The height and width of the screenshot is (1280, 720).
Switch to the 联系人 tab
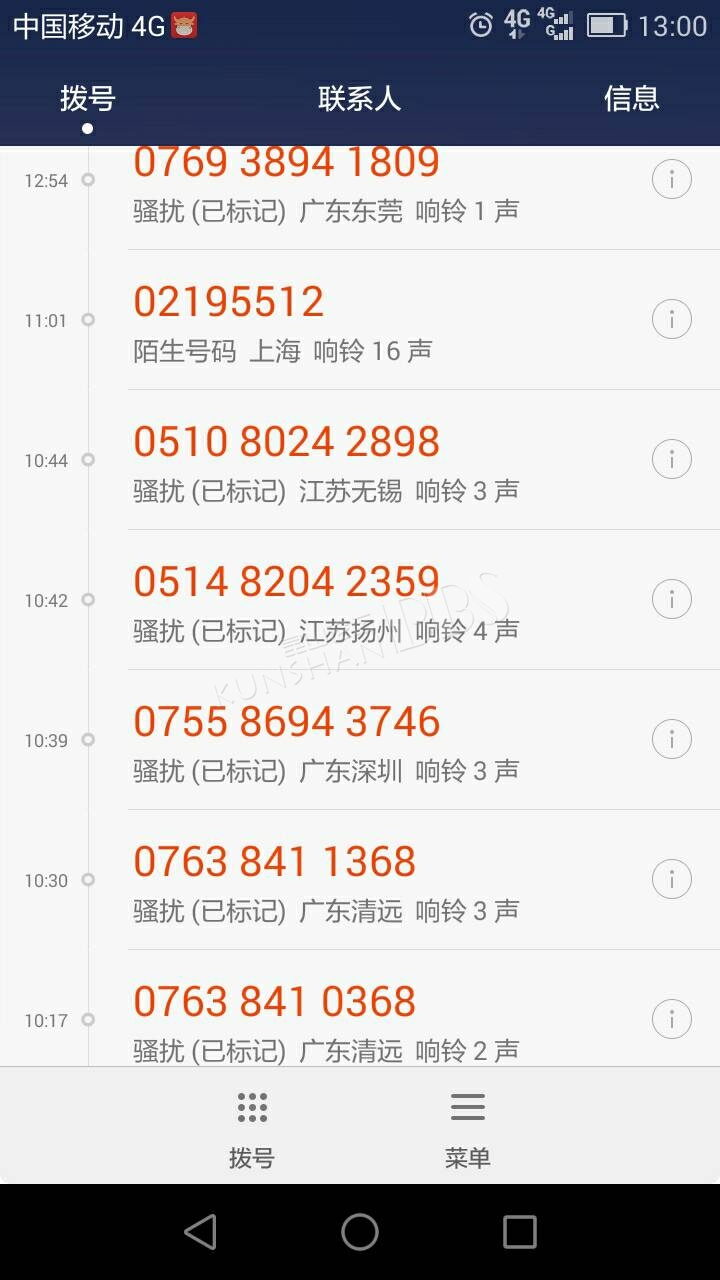coord(360,99)
